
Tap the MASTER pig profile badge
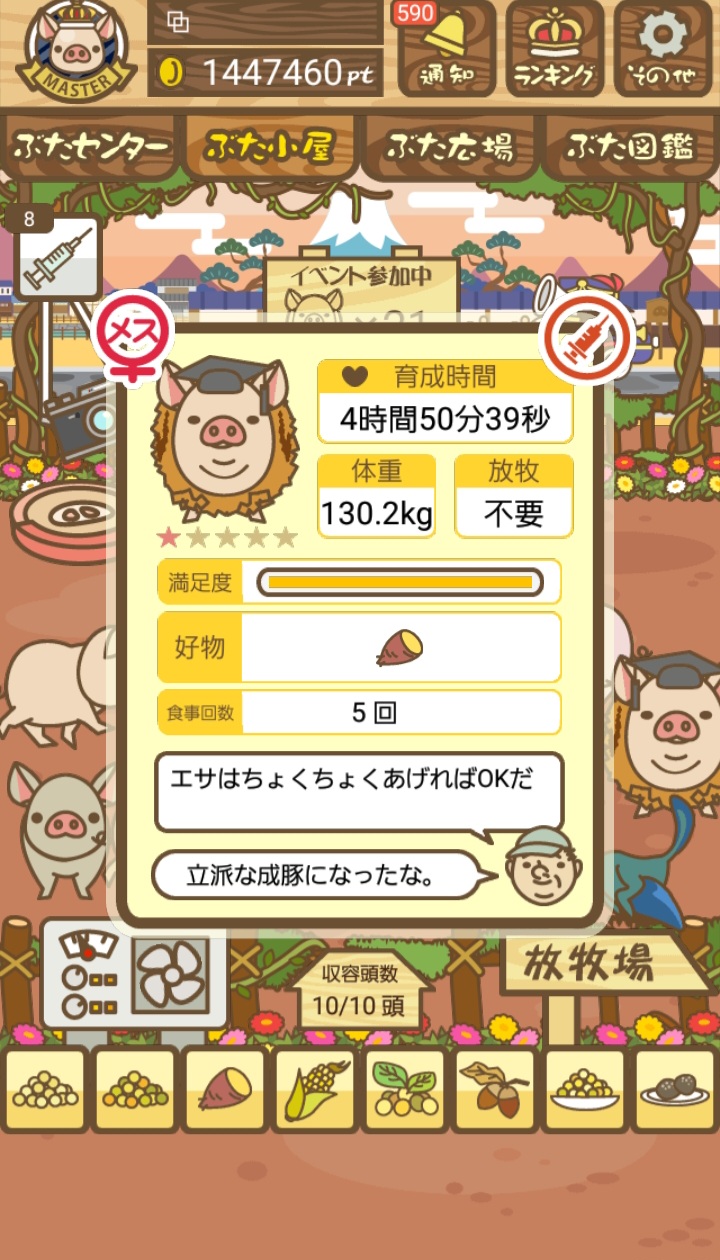point(75,52)
